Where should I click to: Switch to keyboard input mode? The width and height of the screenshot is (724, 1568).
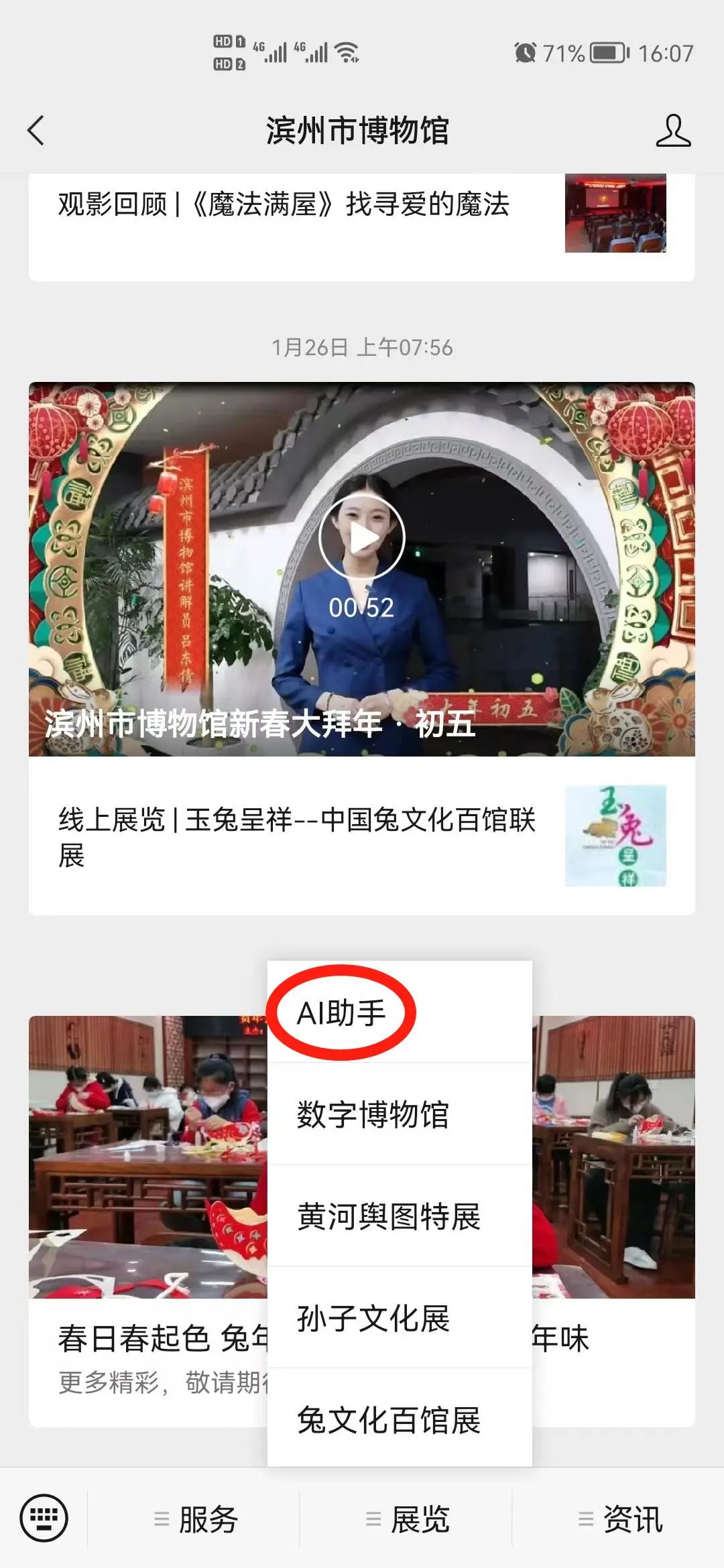click(x=44, y=1518)
